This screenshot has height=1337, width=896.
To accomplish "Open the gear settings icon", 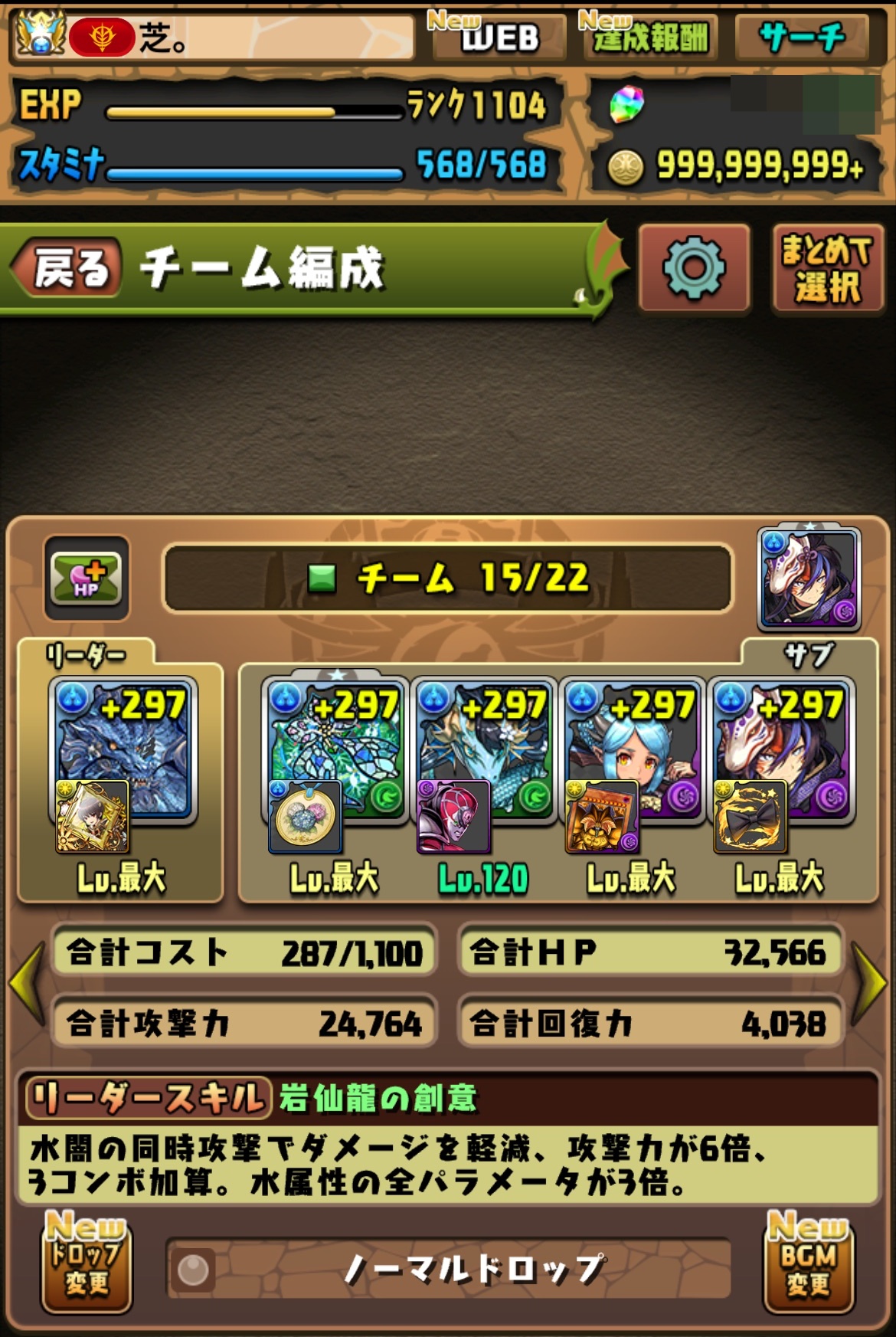I will 693,268.
